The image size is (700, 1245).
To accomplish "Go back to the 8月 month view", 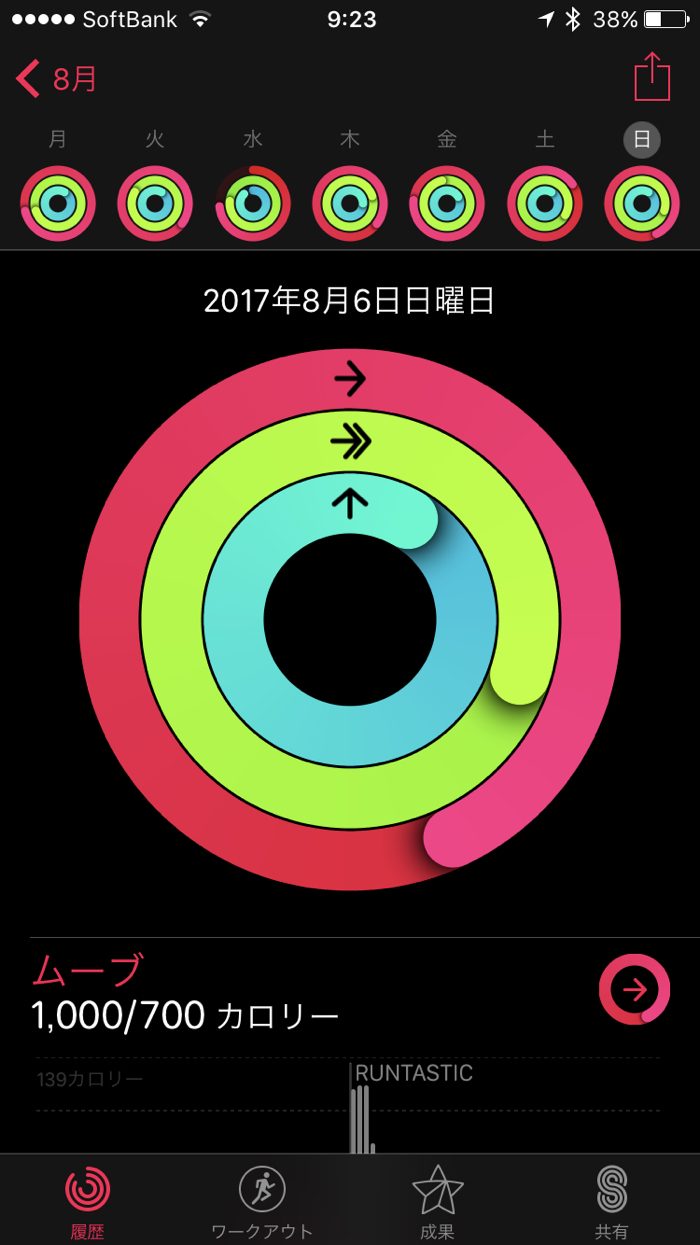I will (x=57, y=79).
